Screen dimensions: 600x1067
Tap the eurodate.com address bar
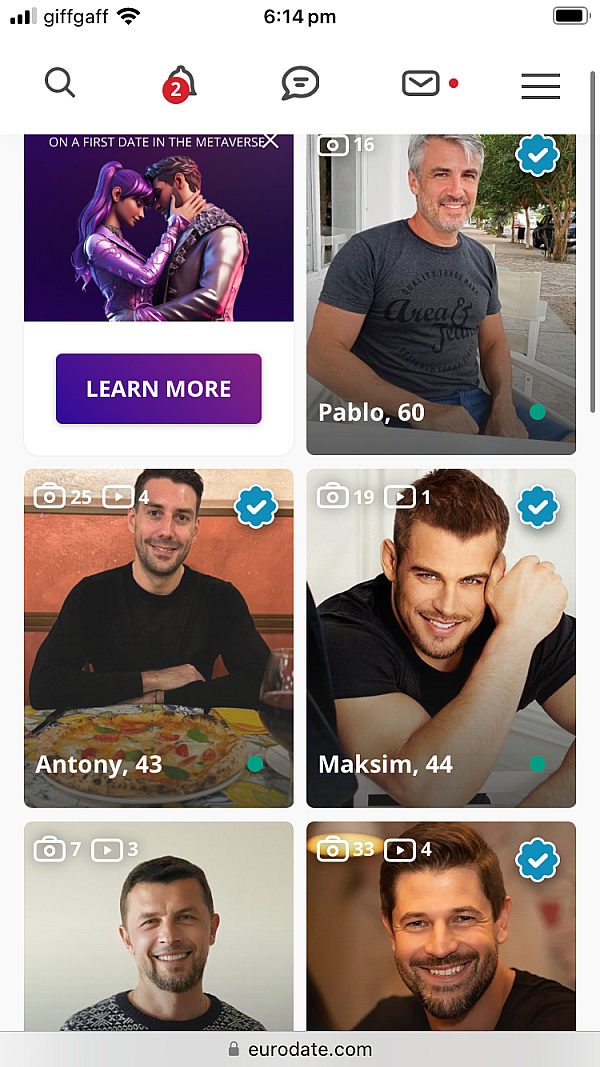coord(300,1049)
